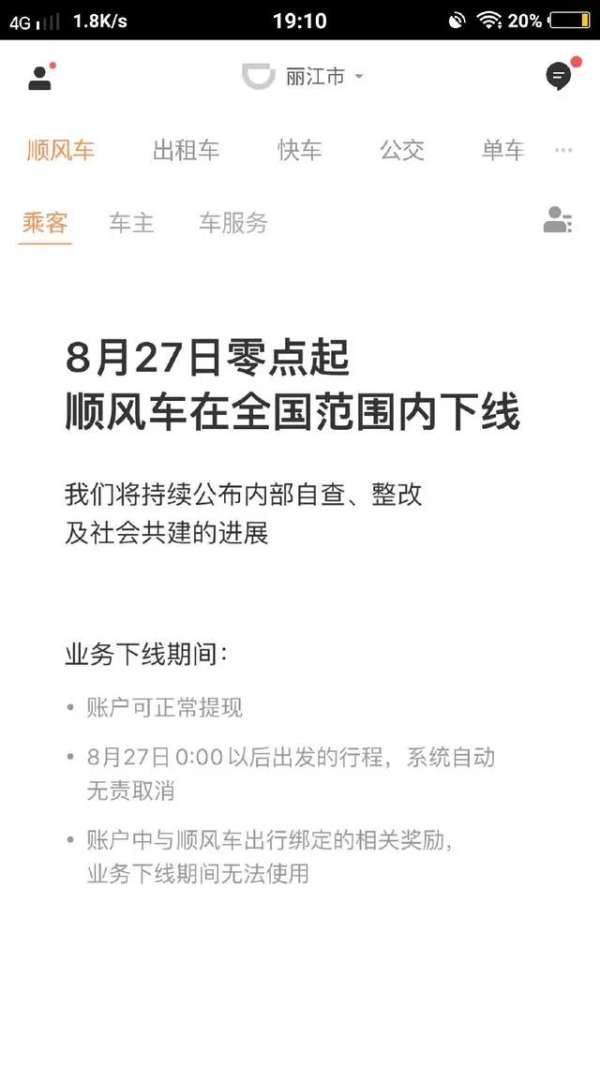Switch to the 公交 tab
Image resolution: width=600 pixels, height=1065 pixels.
[x=402, y=150]
